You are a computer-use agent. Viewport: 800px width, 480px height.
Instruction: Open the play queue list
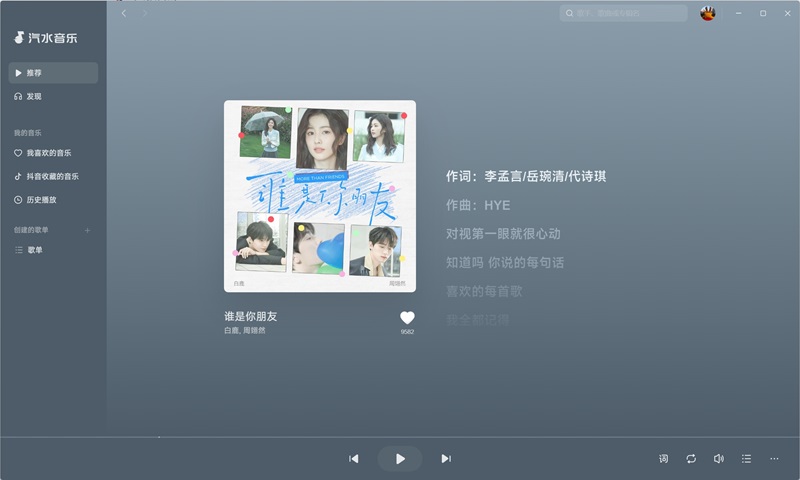pyautogui.click(x=746, y=459)
